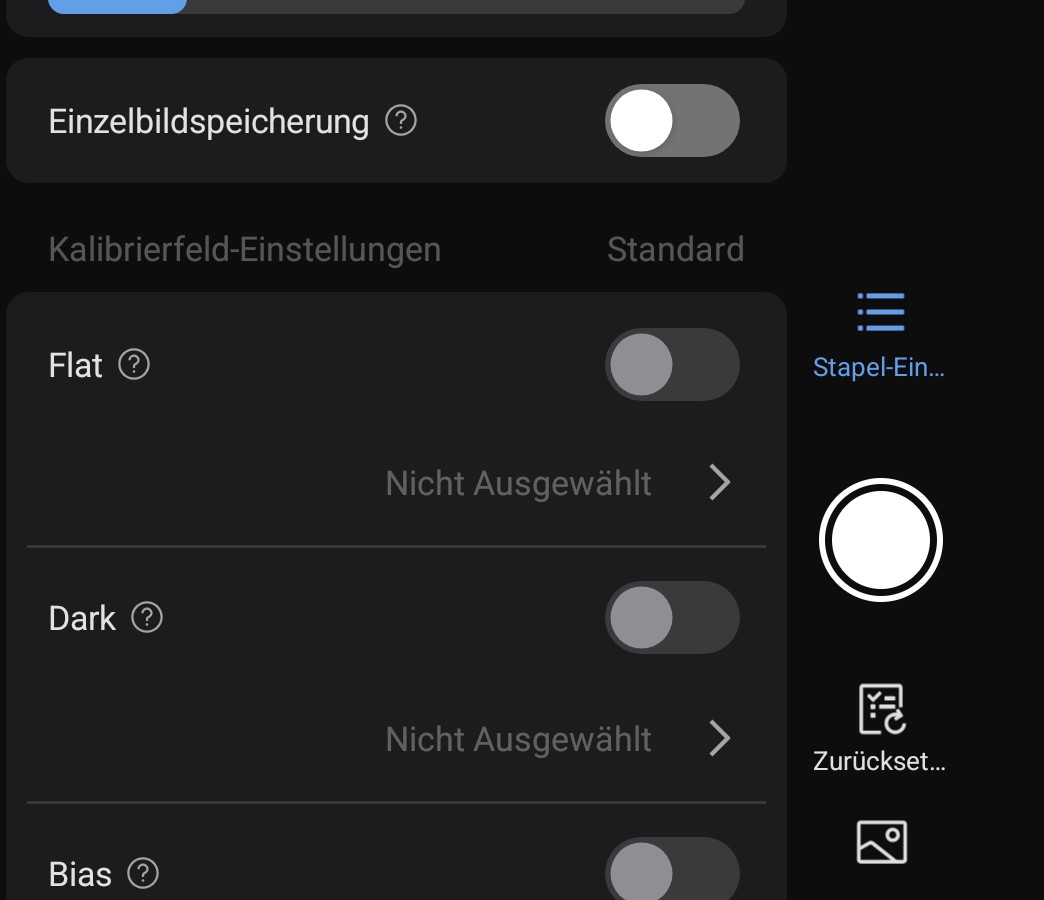This screenshot has height=900, width=1044.
Task: Reset settings with the Zurücksetzen icon
Action: [x=880, y=728]
